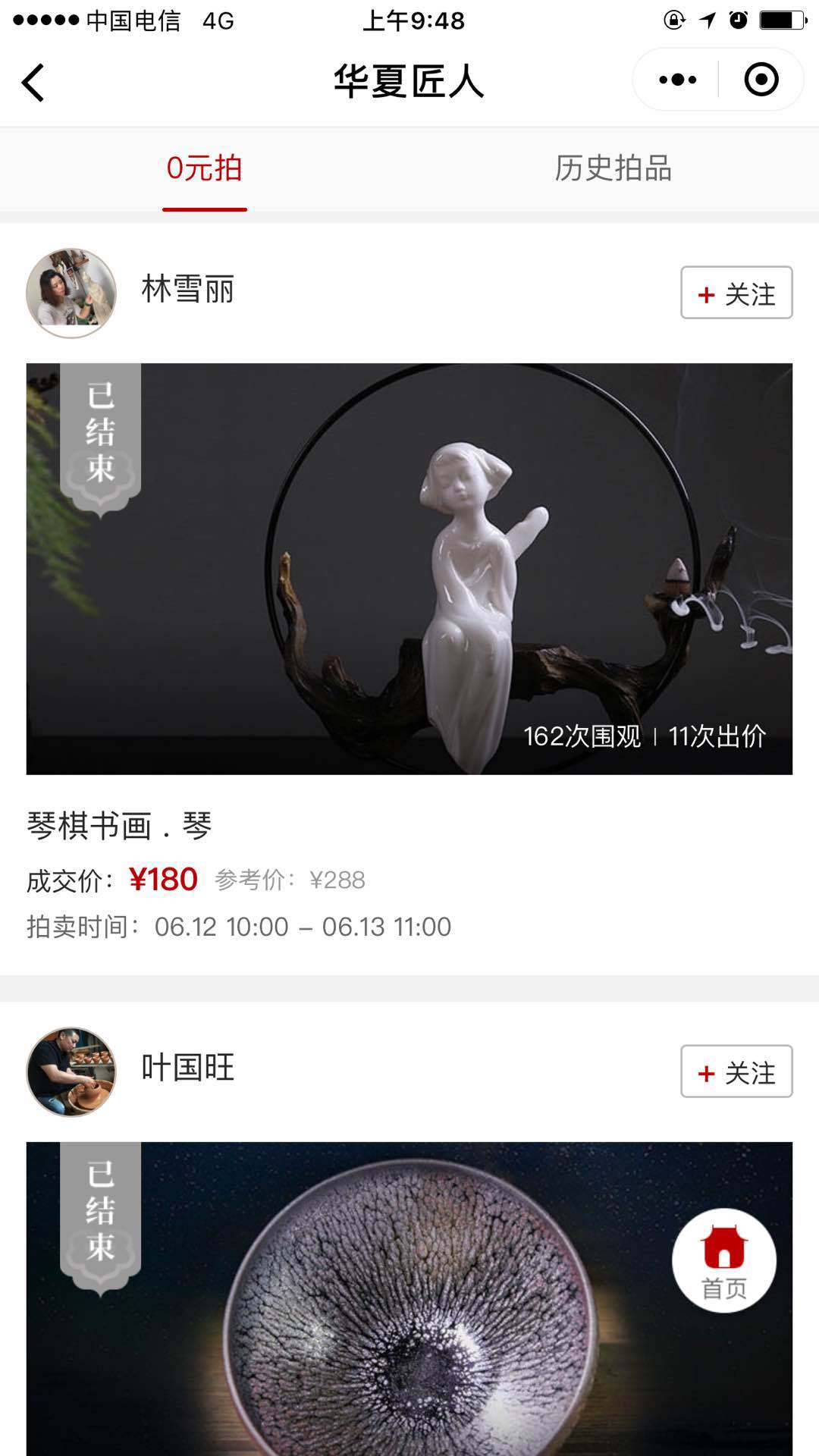This screenshot has width=819, height=1456.
Task: Open 叶国旺's profile avatar
Action: [71, 1072]
